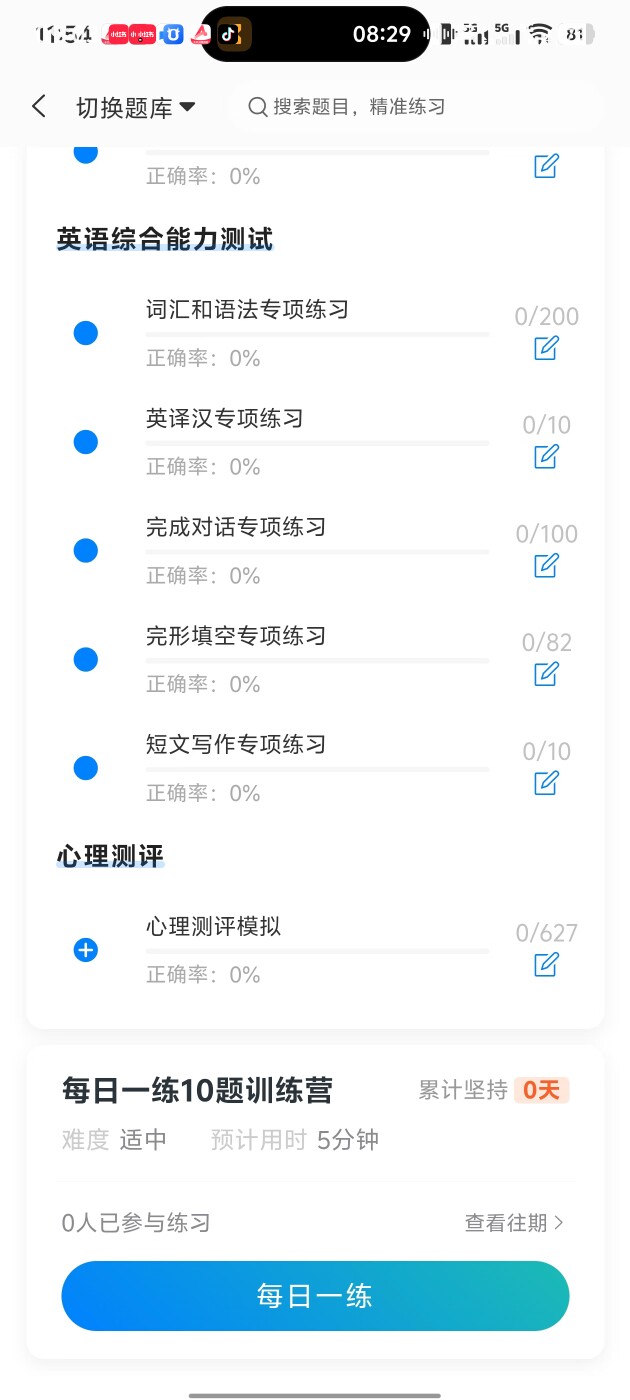Viewport: 630px width, 1400px height.
Task: Start the 每日一练 button
Action: pos(315,1296)
